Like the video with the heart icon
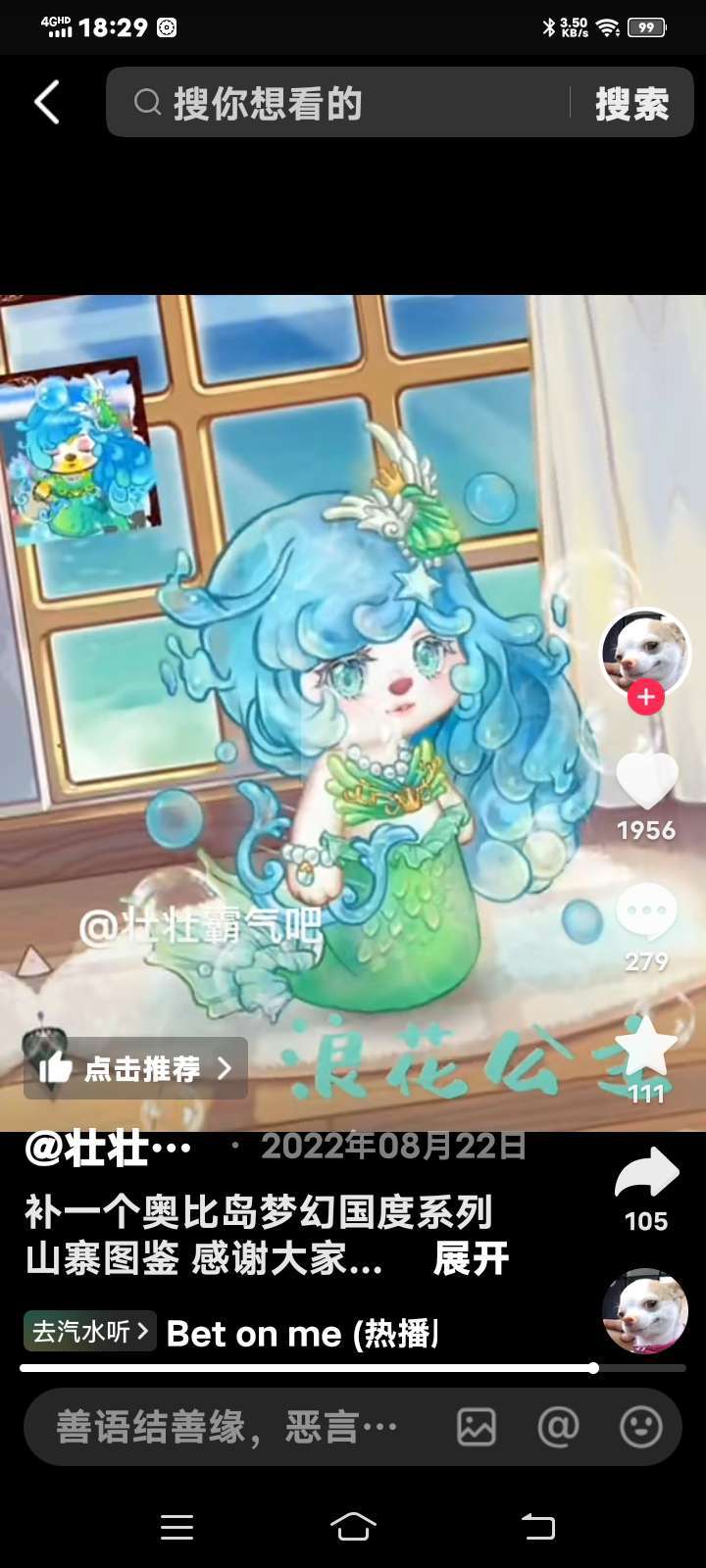 [x=646, y=781]
